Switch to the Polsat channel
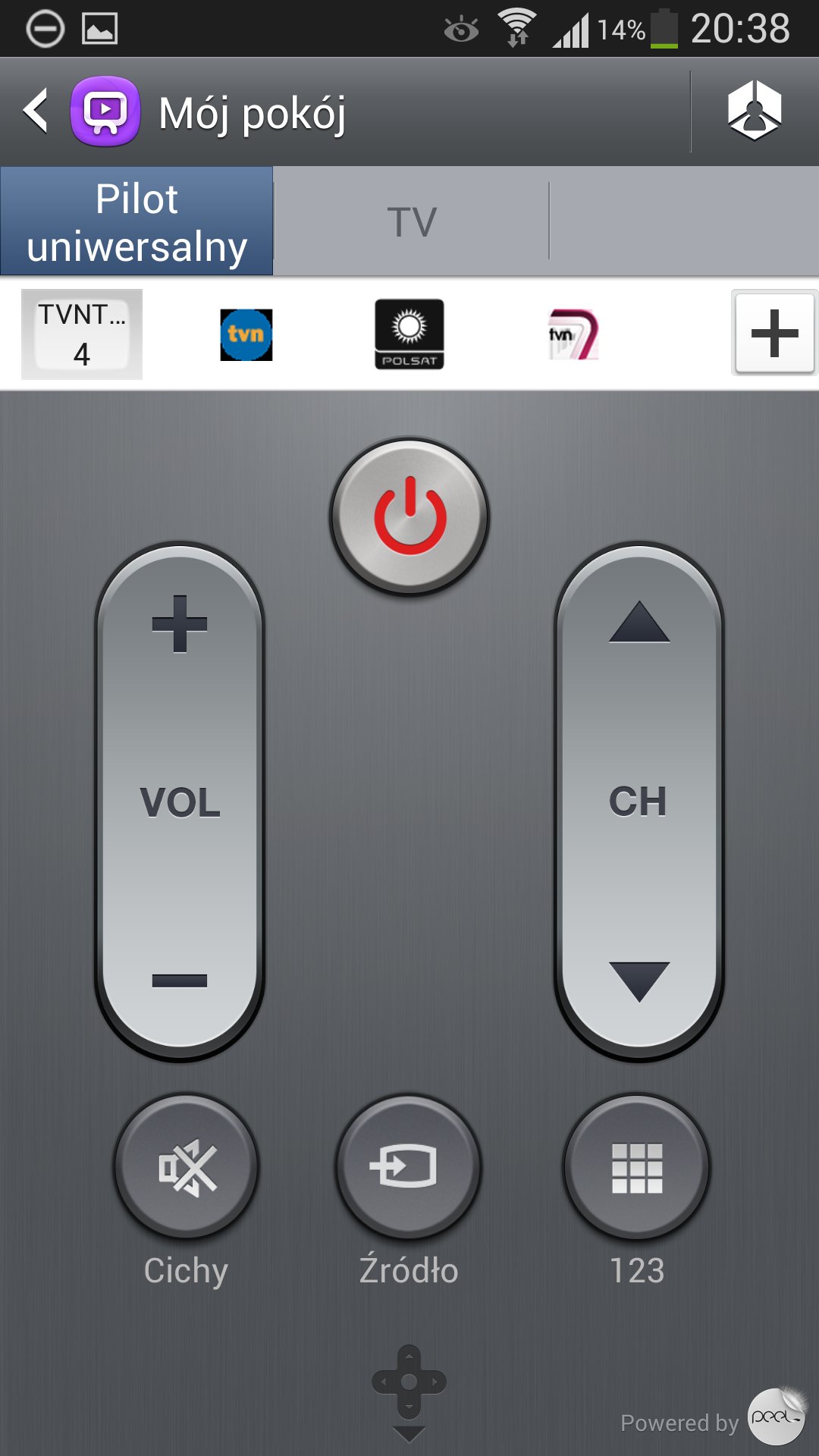The height and width of the screenshot is (1456, 819). (x=409, y=334)
